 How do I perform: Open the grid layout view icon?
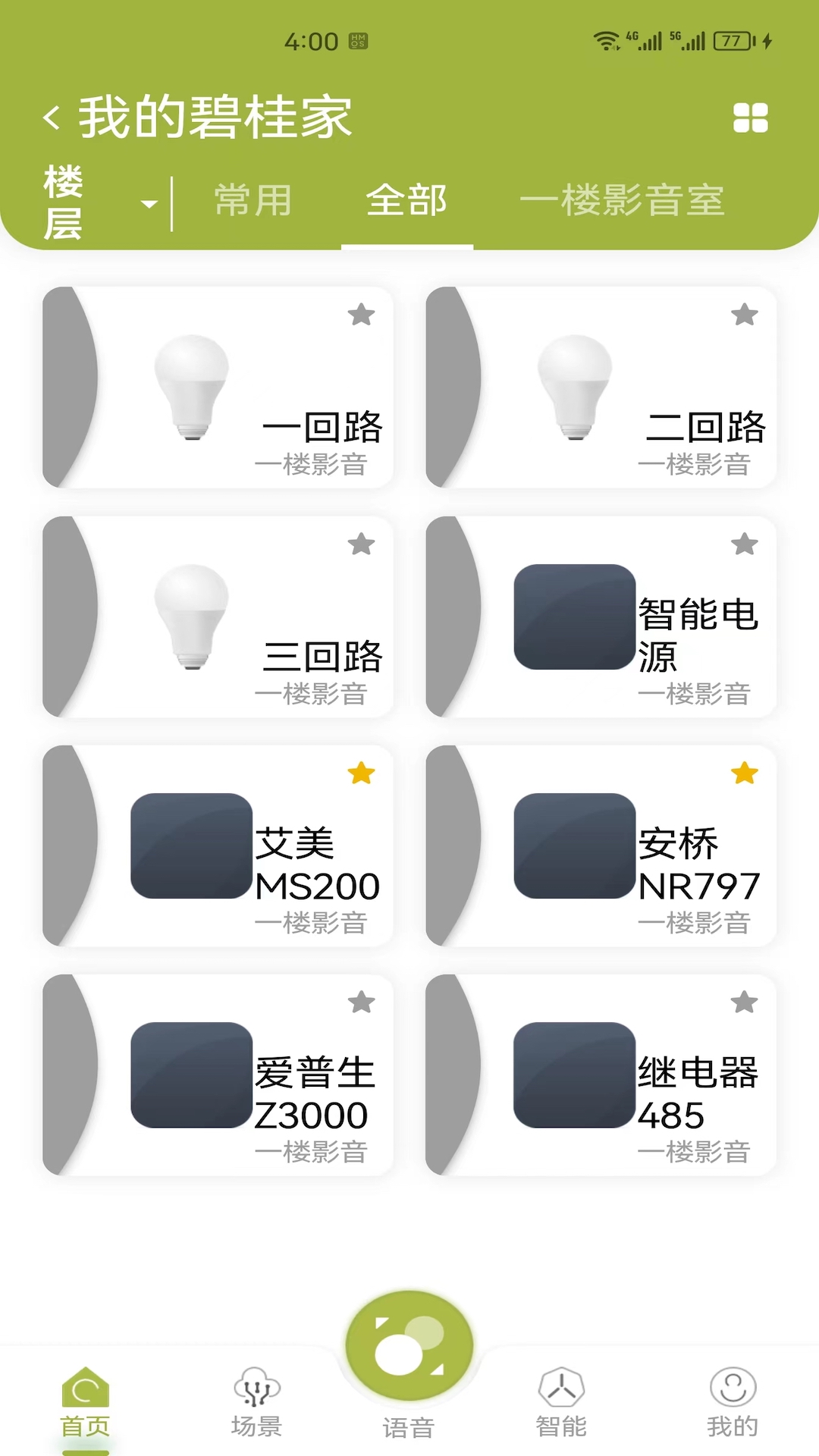click(x=752, y=118)
